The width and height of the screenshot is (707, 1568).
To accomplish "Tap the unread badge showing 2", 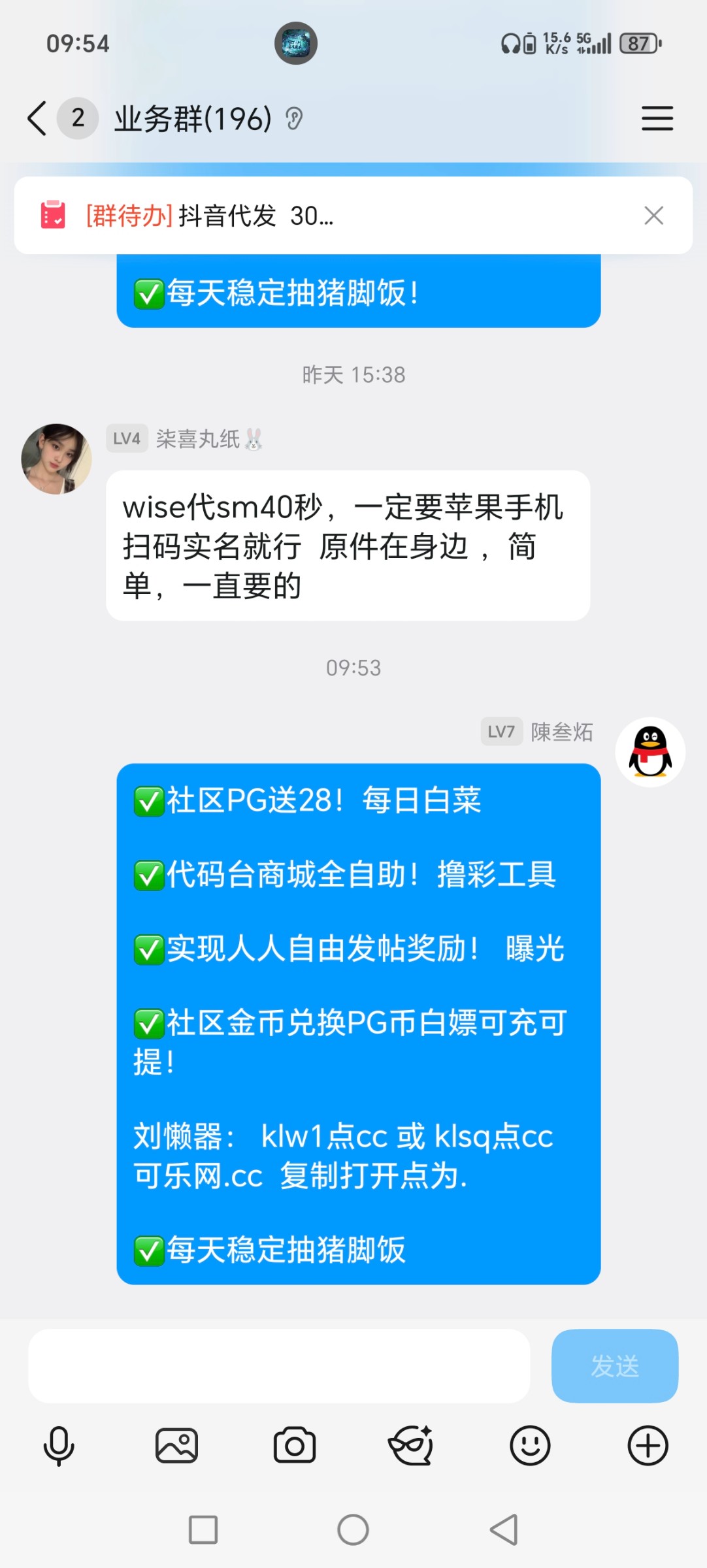I will click(x=77, y=119).
